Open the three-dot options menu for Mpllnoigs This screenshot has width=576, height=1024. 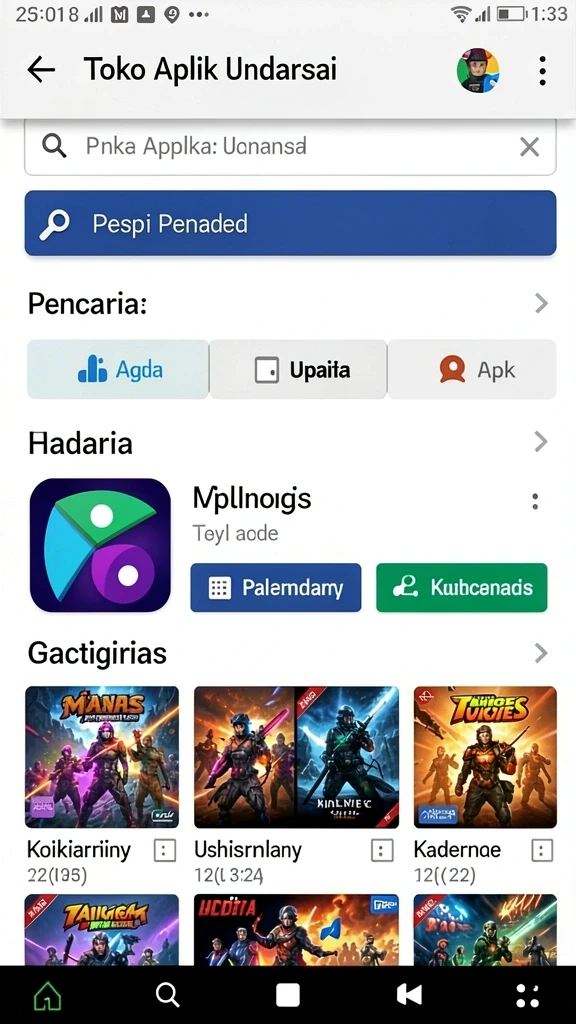tap(535, 502)
